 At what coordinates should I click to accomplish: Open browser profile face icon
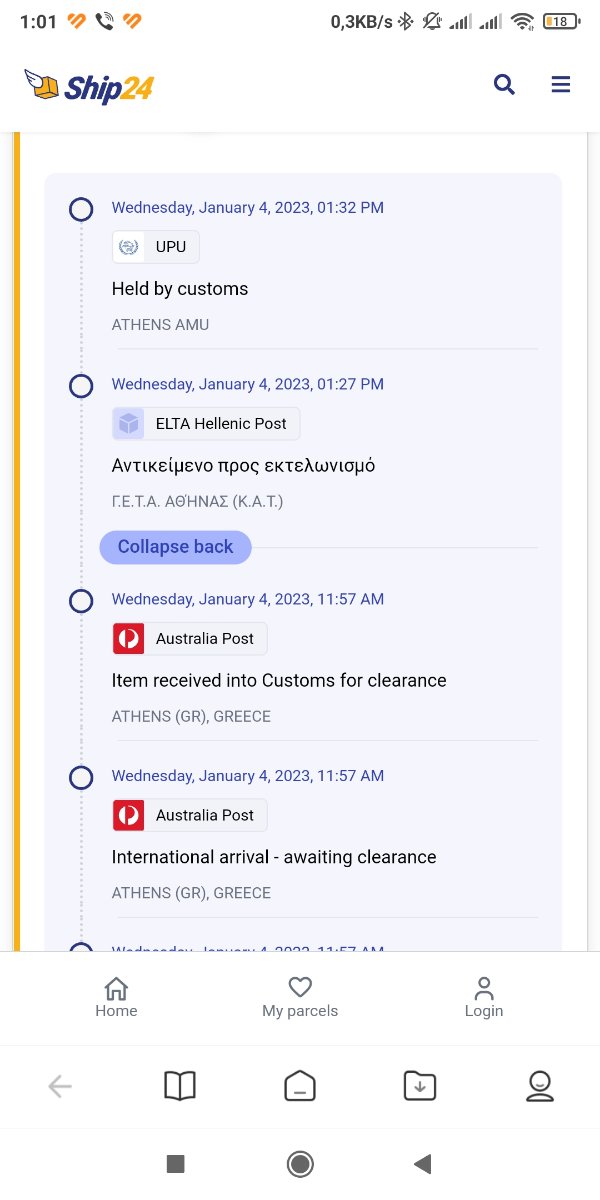tap(540, 1086)
